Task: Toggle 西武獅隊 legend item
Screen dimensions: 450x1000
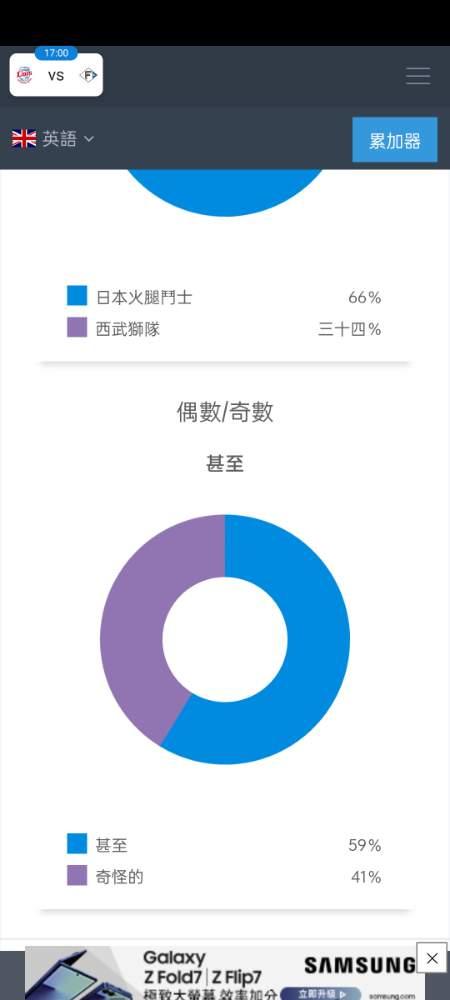Action: tap(113, 329)
